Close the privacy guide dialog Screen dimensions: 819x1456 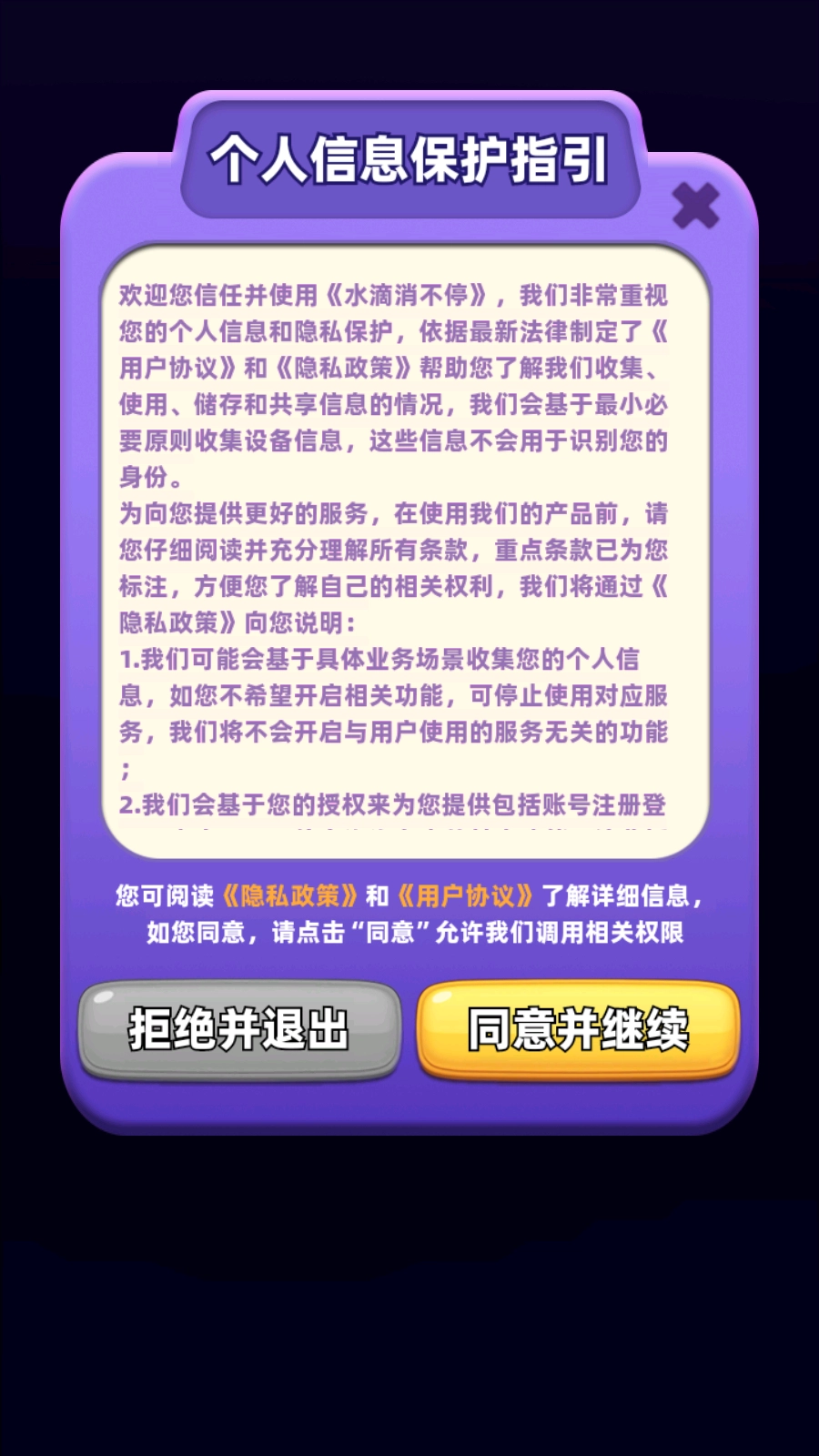pos(696,205)
